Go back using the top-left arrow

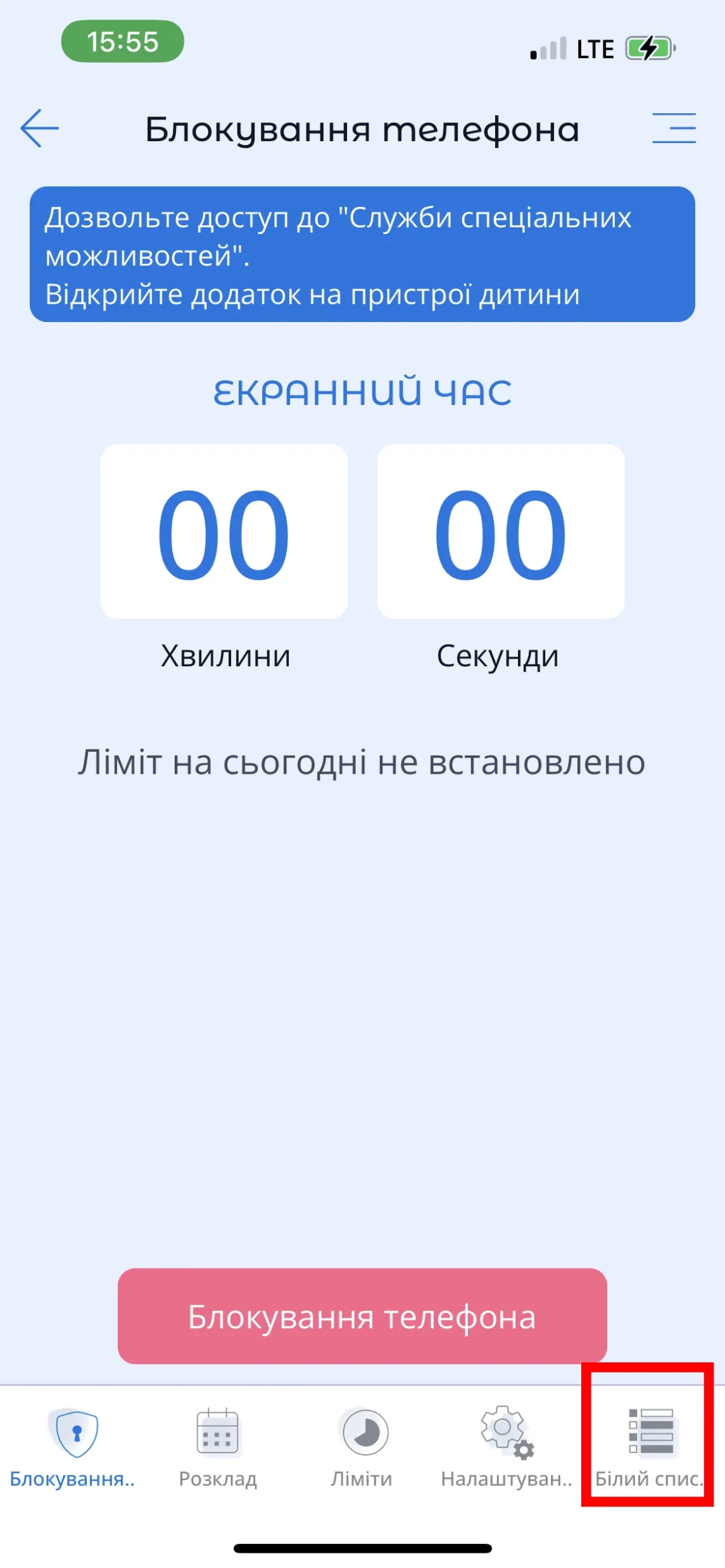(x=39, y=128)
